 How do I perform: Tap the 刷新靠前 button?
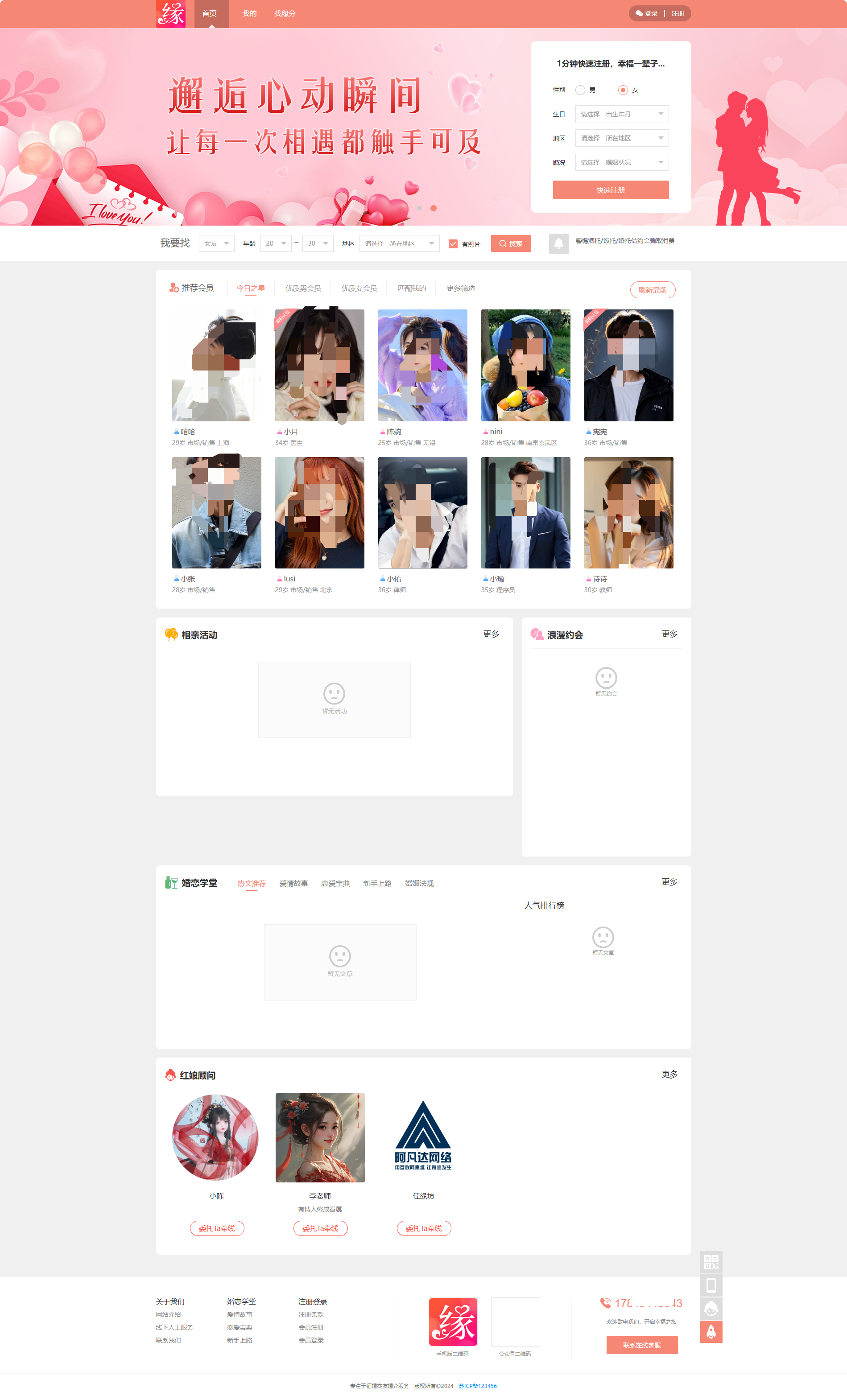(x=652, y=290)
